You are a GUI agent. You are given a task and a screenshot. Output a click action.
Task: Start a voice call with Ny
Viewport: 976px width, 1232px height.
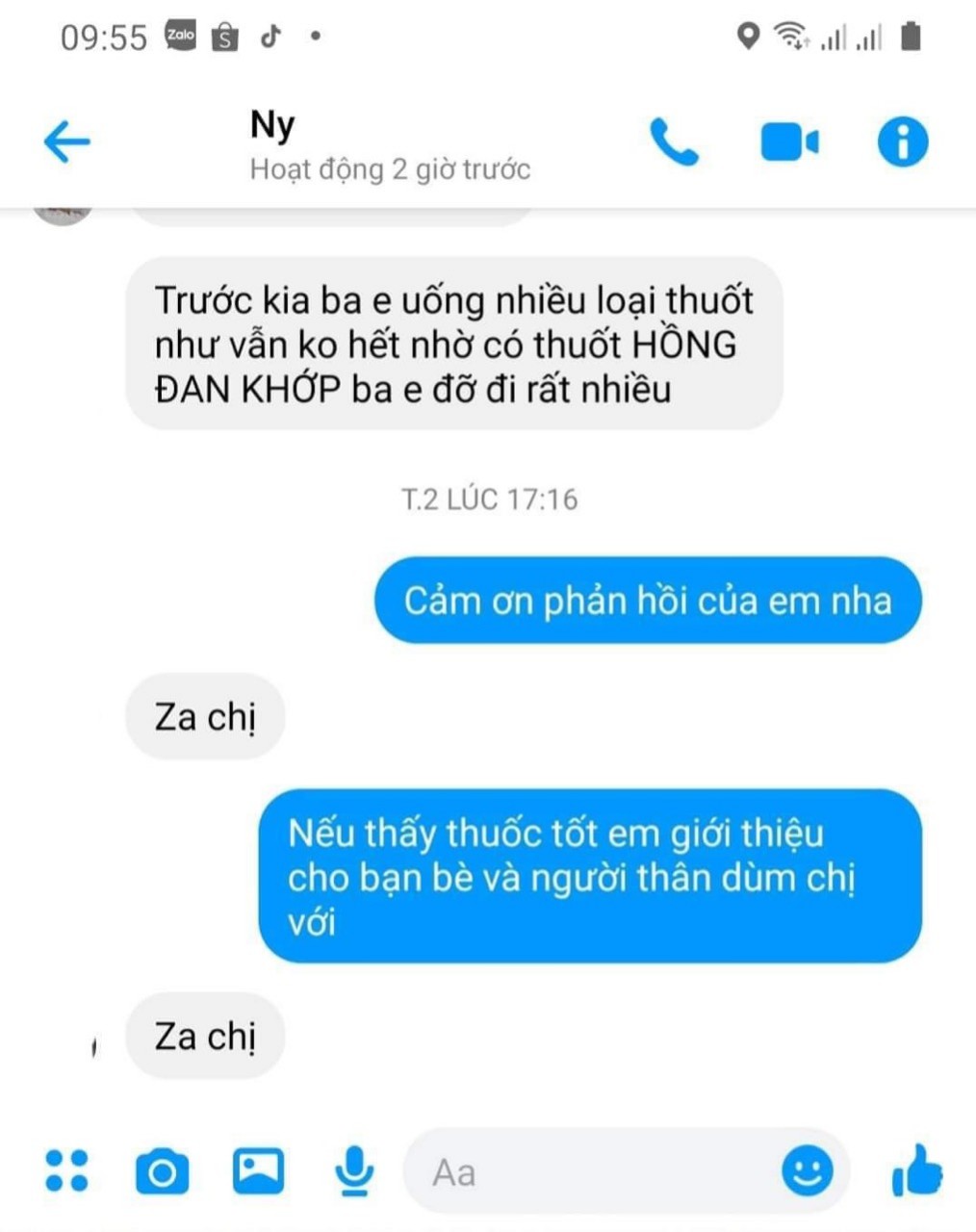[x=674, y=142]
